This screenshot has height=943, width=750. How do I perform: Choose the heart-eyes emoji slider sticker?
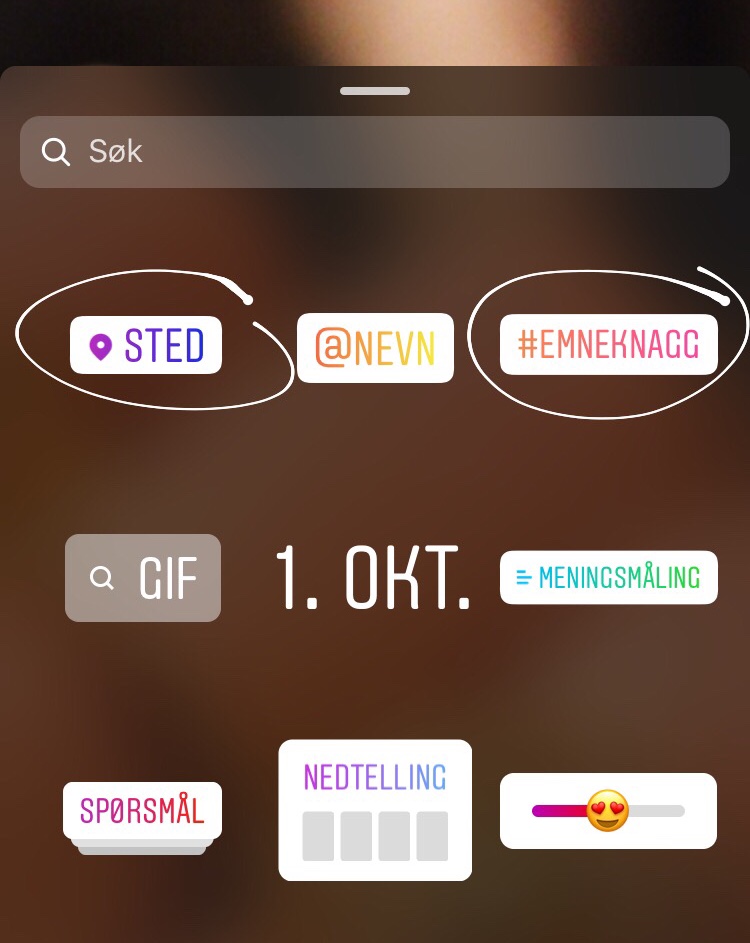coord(608,810)
